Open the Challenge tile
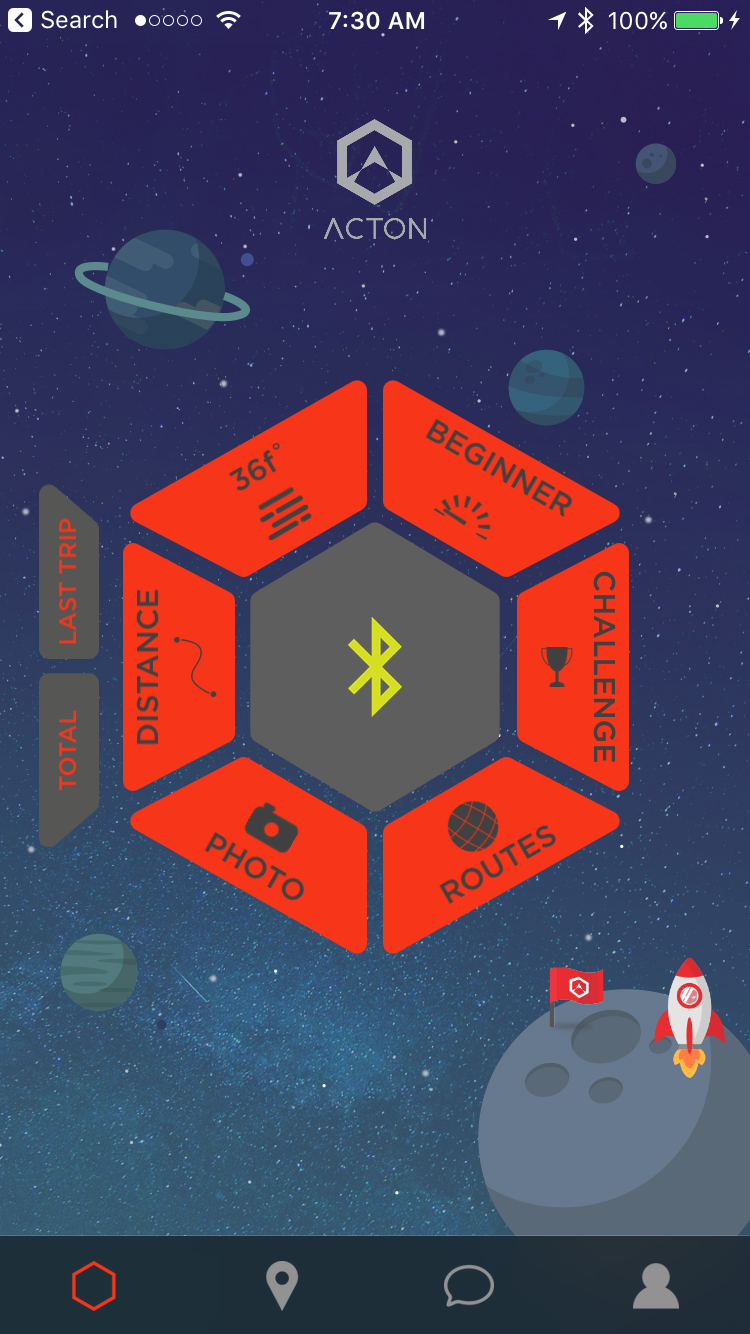 coord(575,667)
